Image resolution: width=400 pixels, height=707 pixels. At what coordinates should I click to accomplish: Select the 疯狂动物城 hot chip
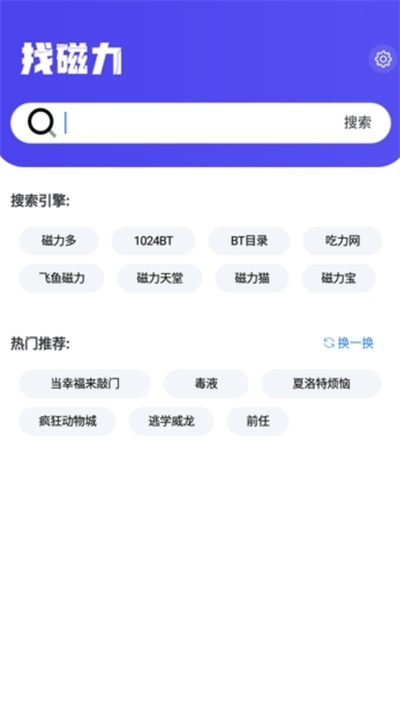click(67, 421)
